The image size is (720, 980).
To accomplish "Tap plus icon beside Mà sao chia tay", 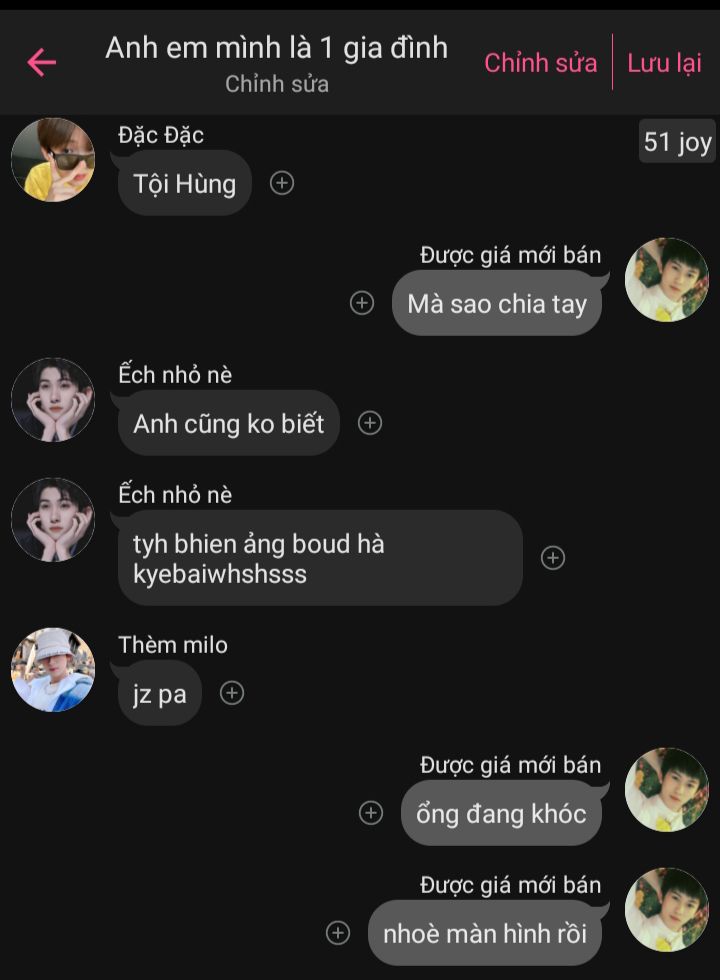I will click(x=362, y=303).
